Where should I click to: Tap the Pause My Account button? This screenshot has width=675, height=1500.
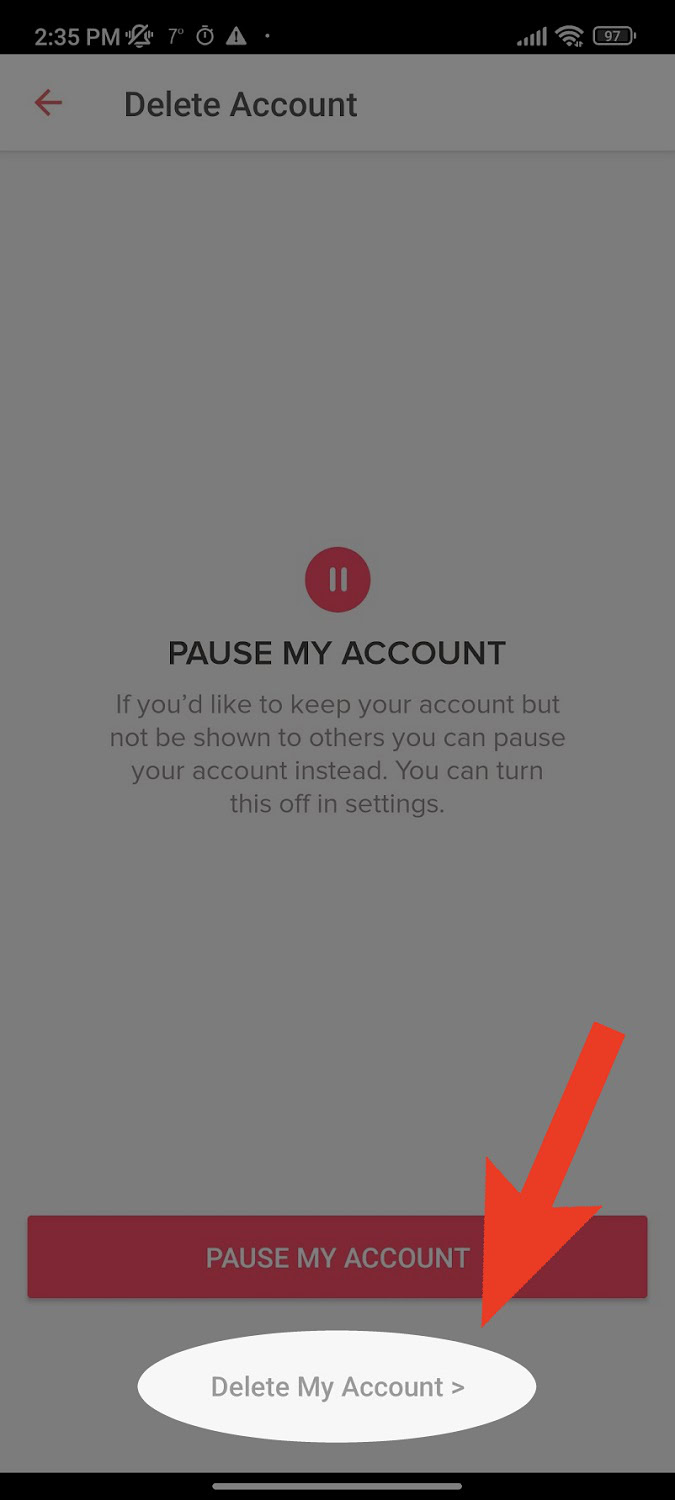(337, 1257)
